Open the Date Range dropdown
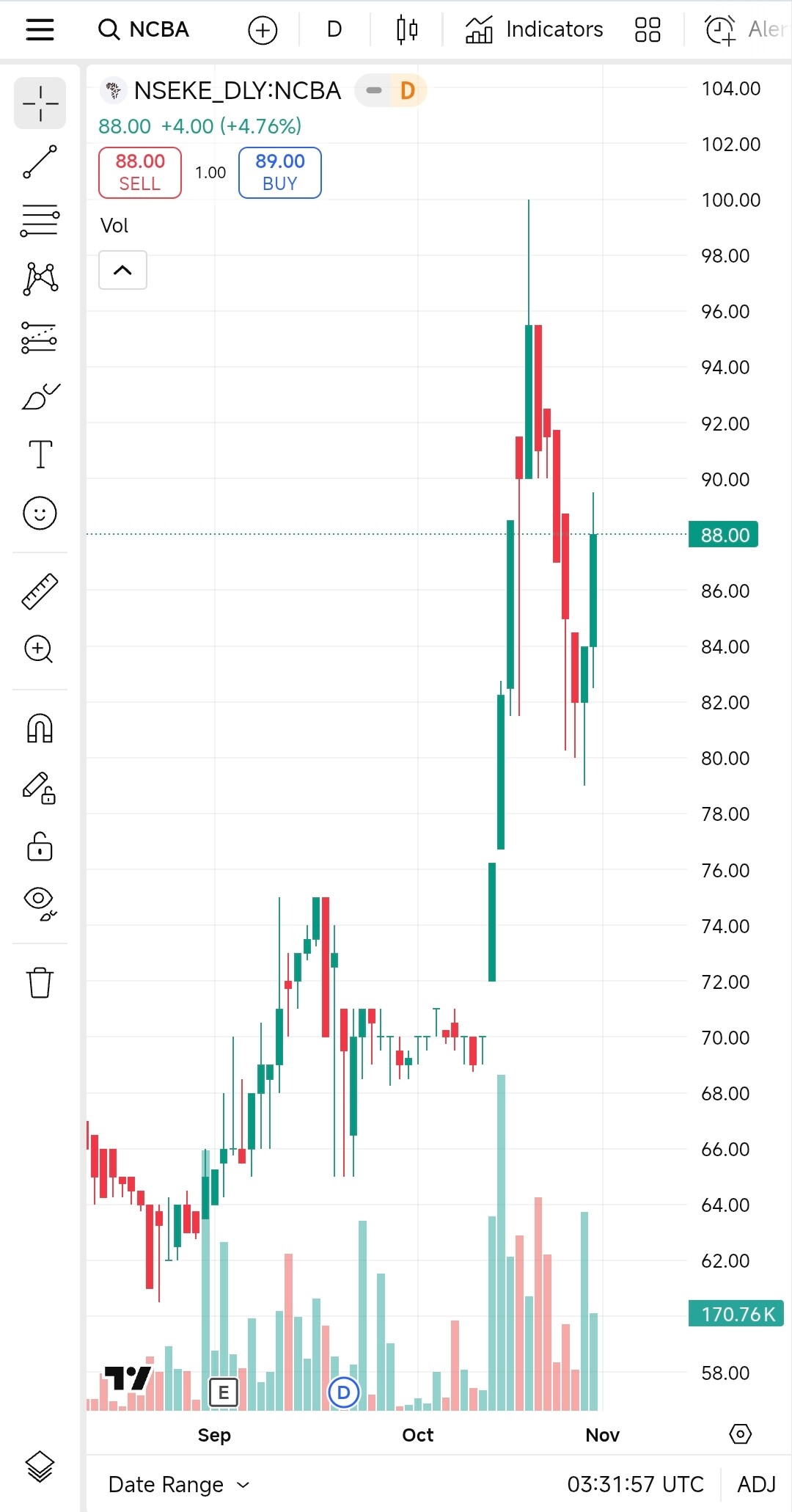Screen dimensions: 792x1512 [179, 1484]
